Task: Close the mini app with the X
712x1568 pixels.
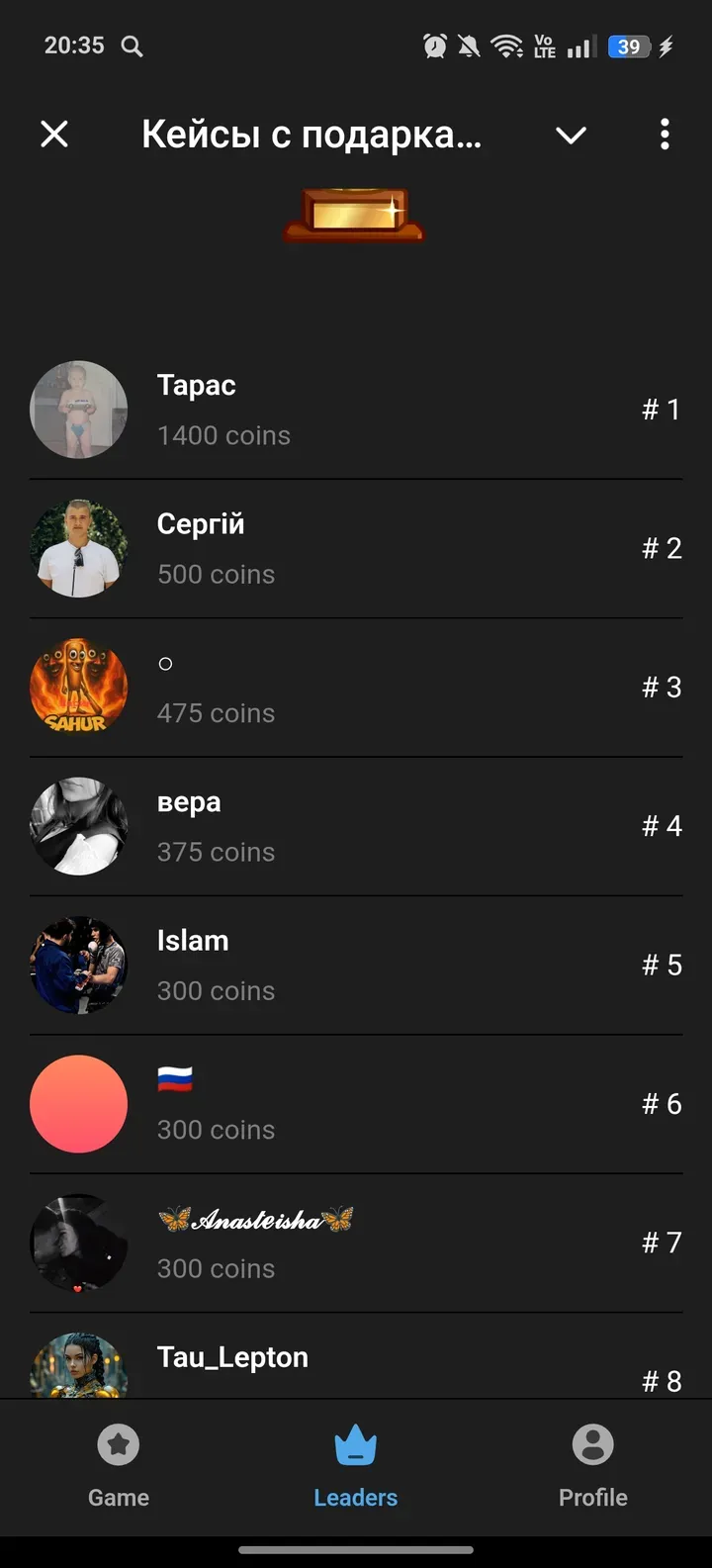Action: (x=54, y=134)
